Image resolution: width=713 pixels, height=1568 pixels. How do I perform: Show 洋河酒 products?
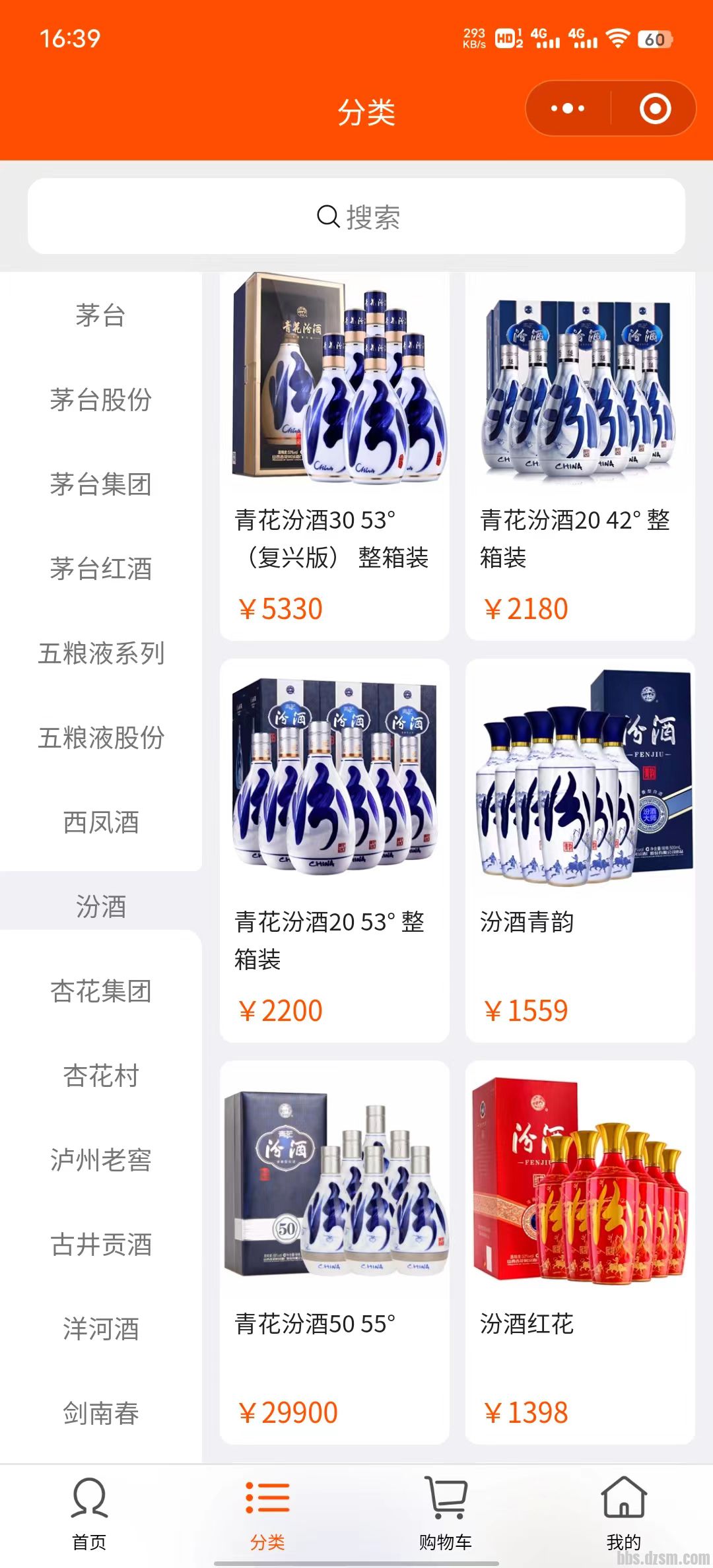point(100,1329)
